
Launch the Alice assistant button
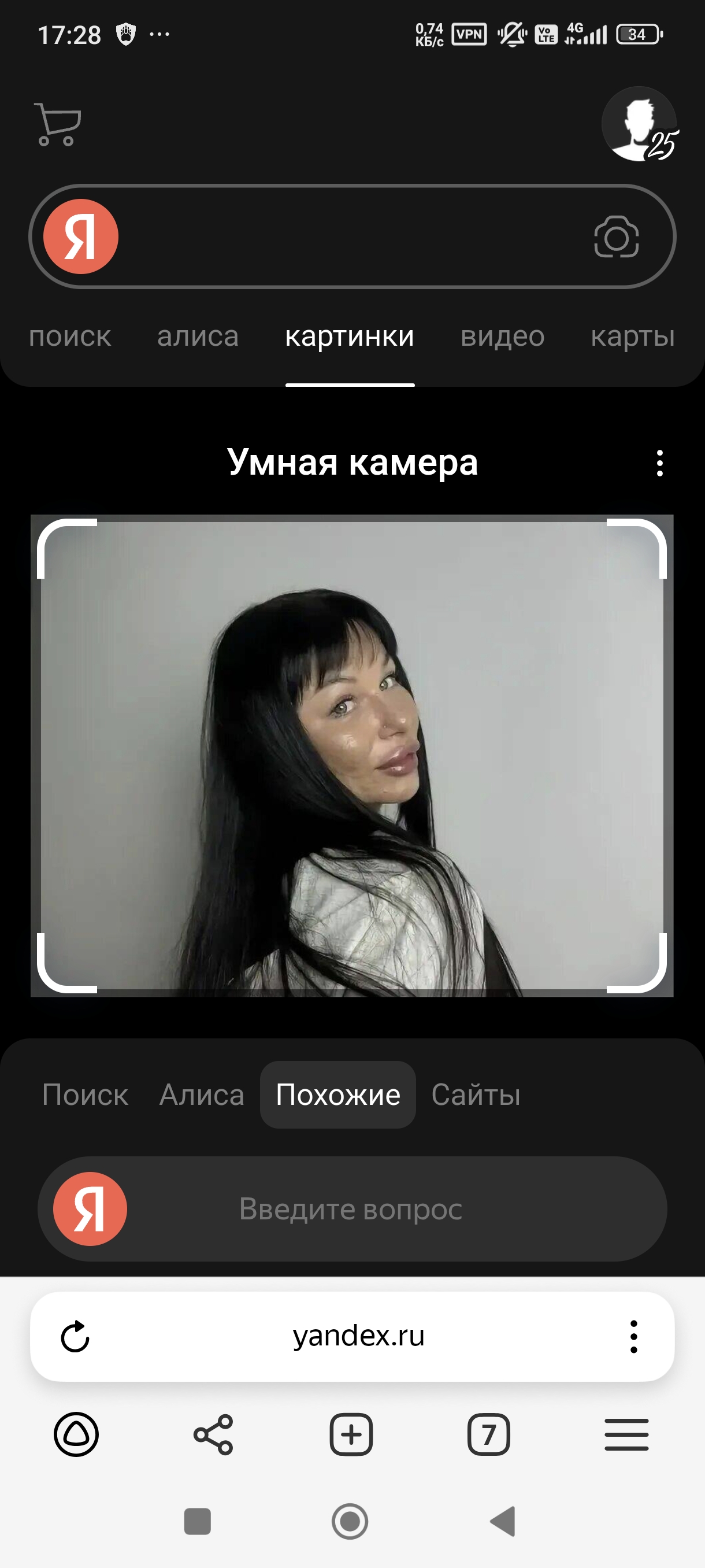coord(76,1434)
